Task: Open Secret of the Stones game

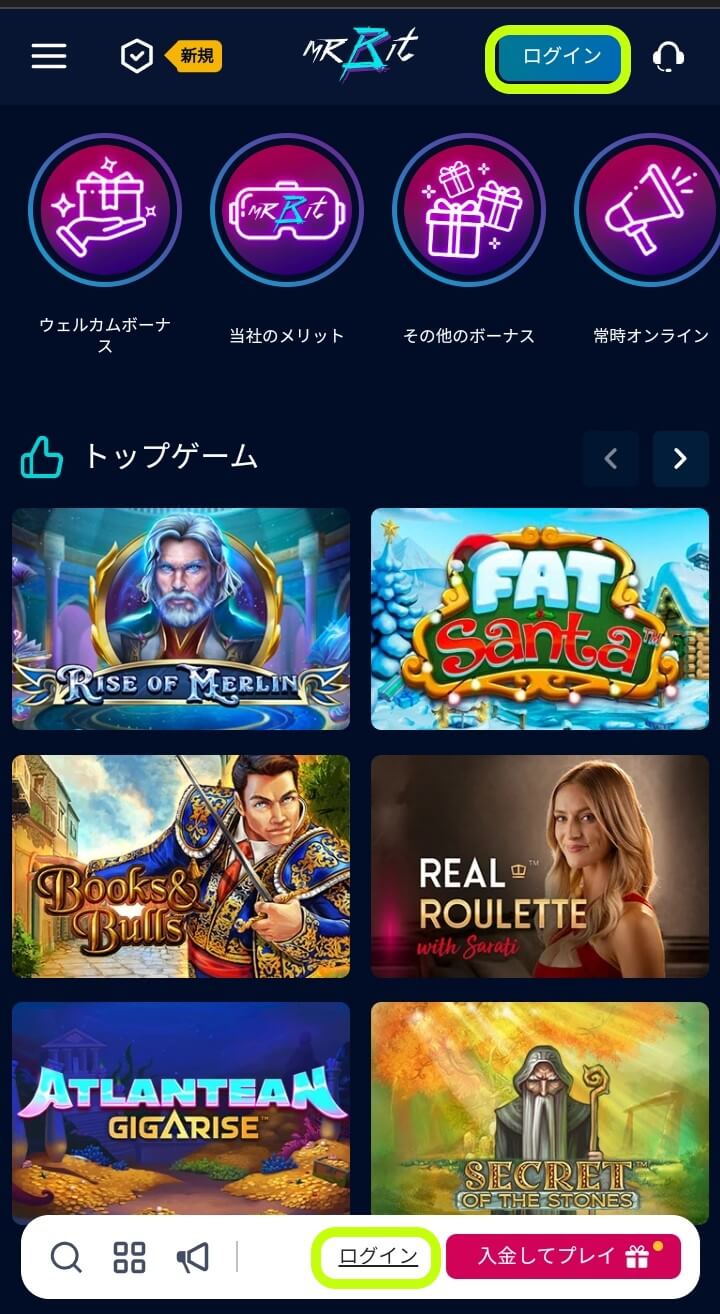Action: 540,1110
